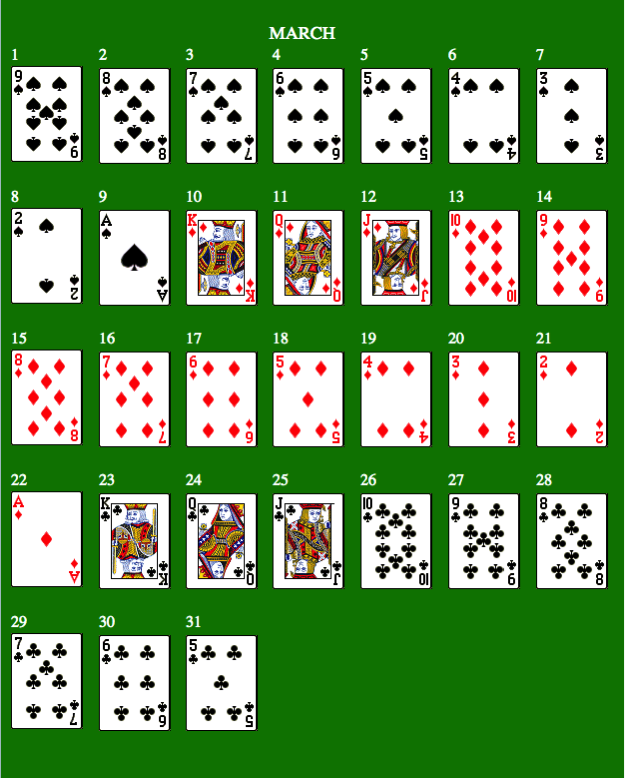626x778 pixels.
Task: Tap the king of clubs on day 23
Action: click(134, 540)
